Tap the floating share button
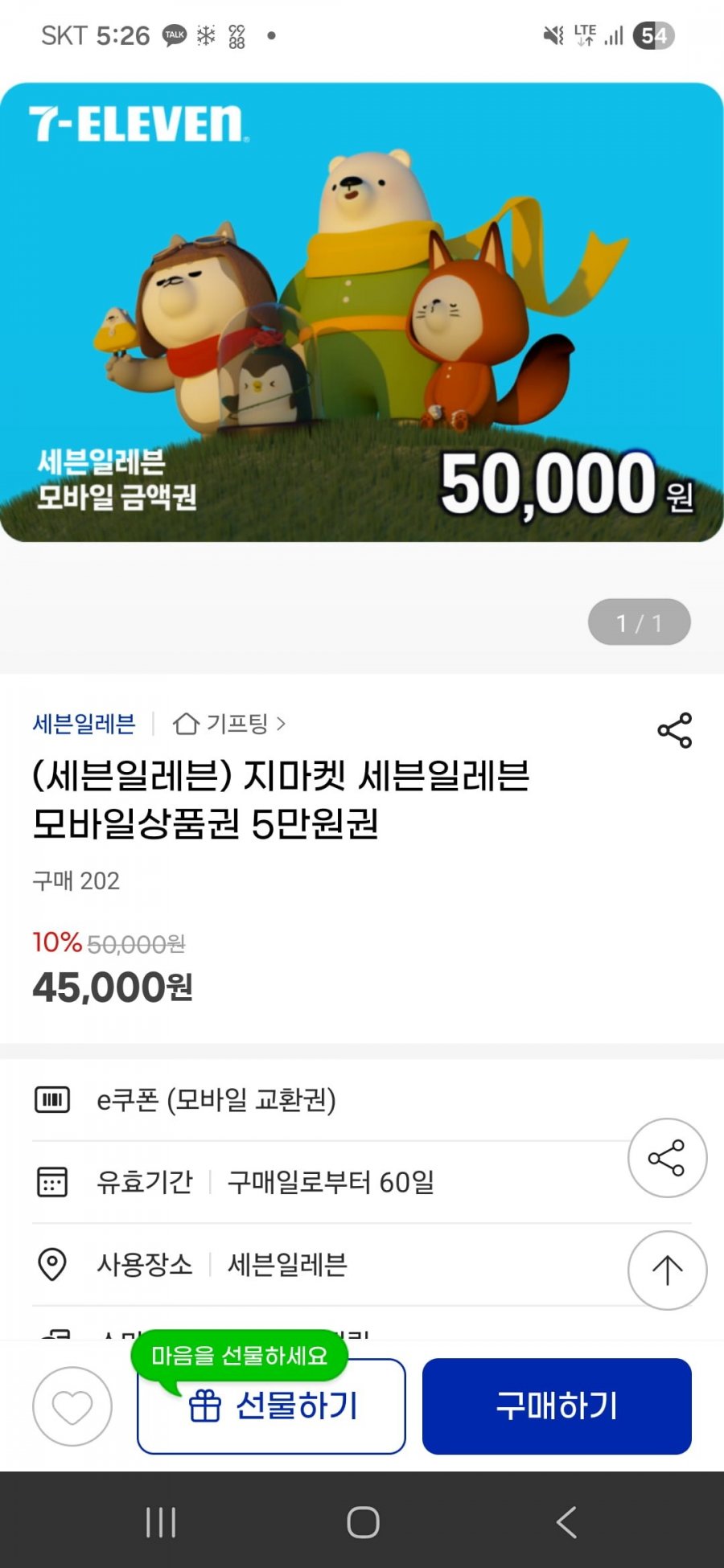The height and width of the screenshot is (1568, 724). click(667, 1158)
